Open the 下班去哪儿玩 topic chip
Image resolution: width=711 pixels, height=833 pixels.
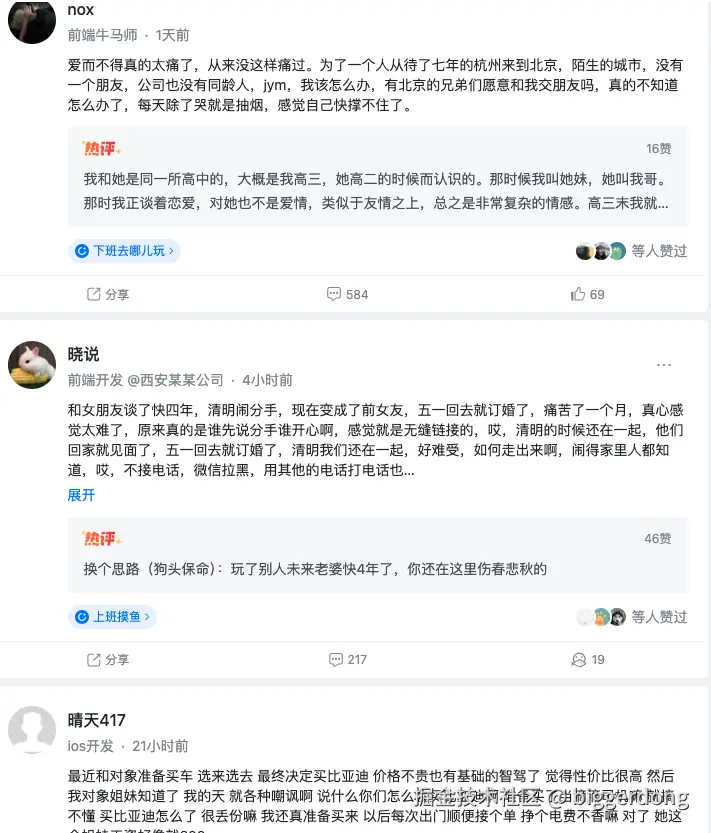click(x=125, y=251)
